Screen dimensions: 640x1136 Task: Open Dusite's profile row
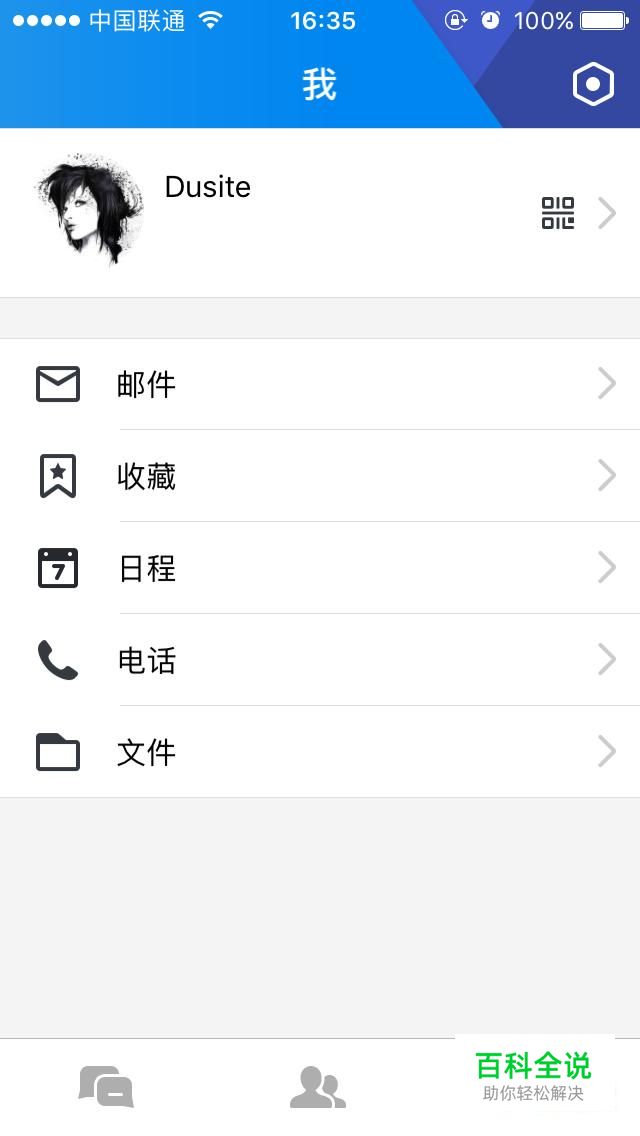click(x=320, y=212)
